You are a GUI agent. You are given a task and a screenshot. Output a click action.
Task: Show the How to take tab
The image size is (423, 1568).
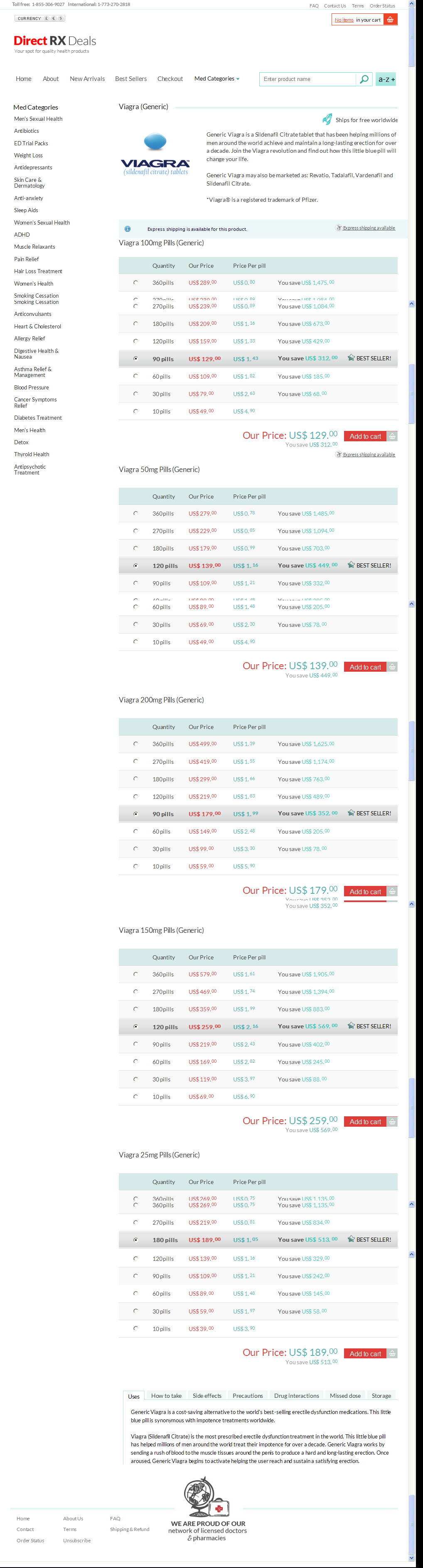tap(166, 1396)
